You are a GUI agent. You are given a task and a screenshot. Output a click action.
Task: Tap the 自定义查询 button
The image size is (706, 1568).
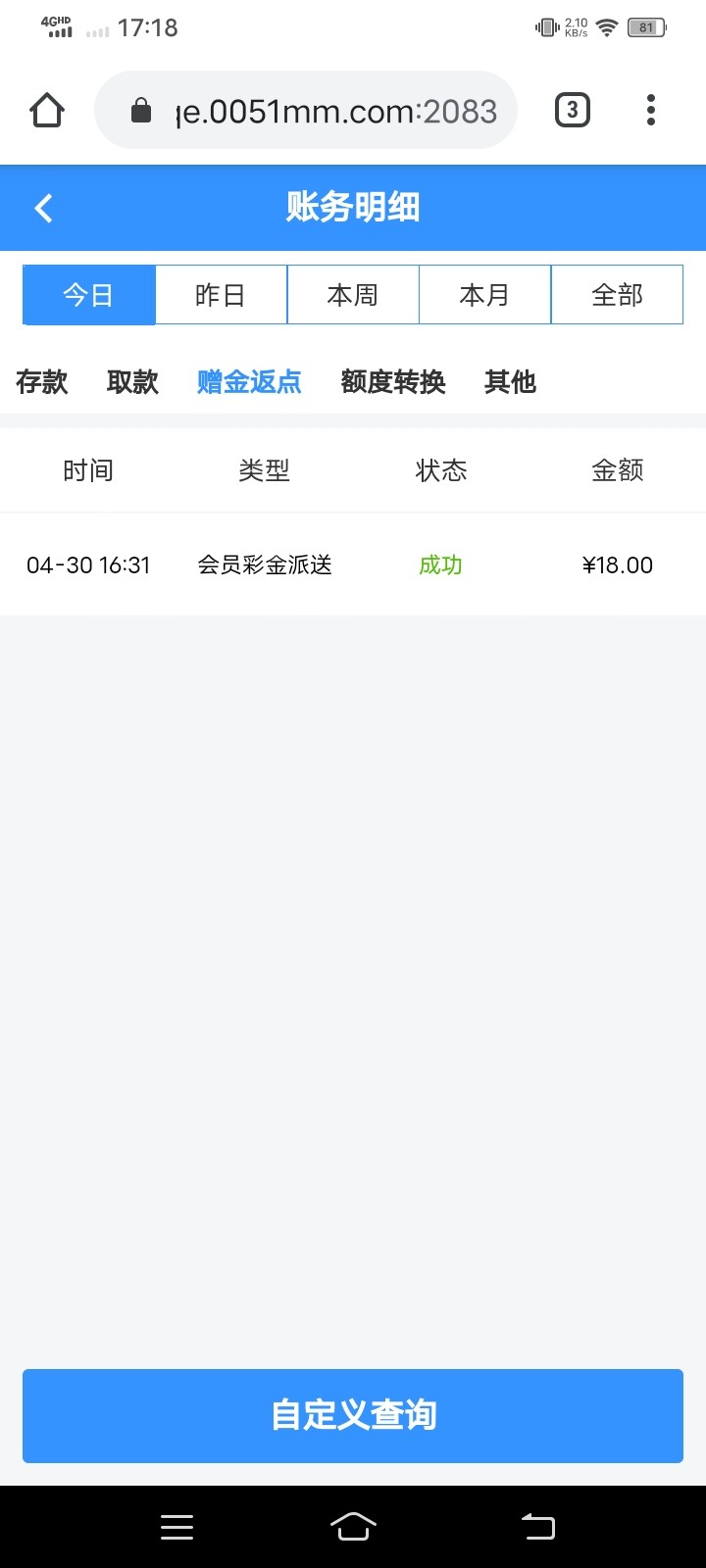tap(353, 1415)
